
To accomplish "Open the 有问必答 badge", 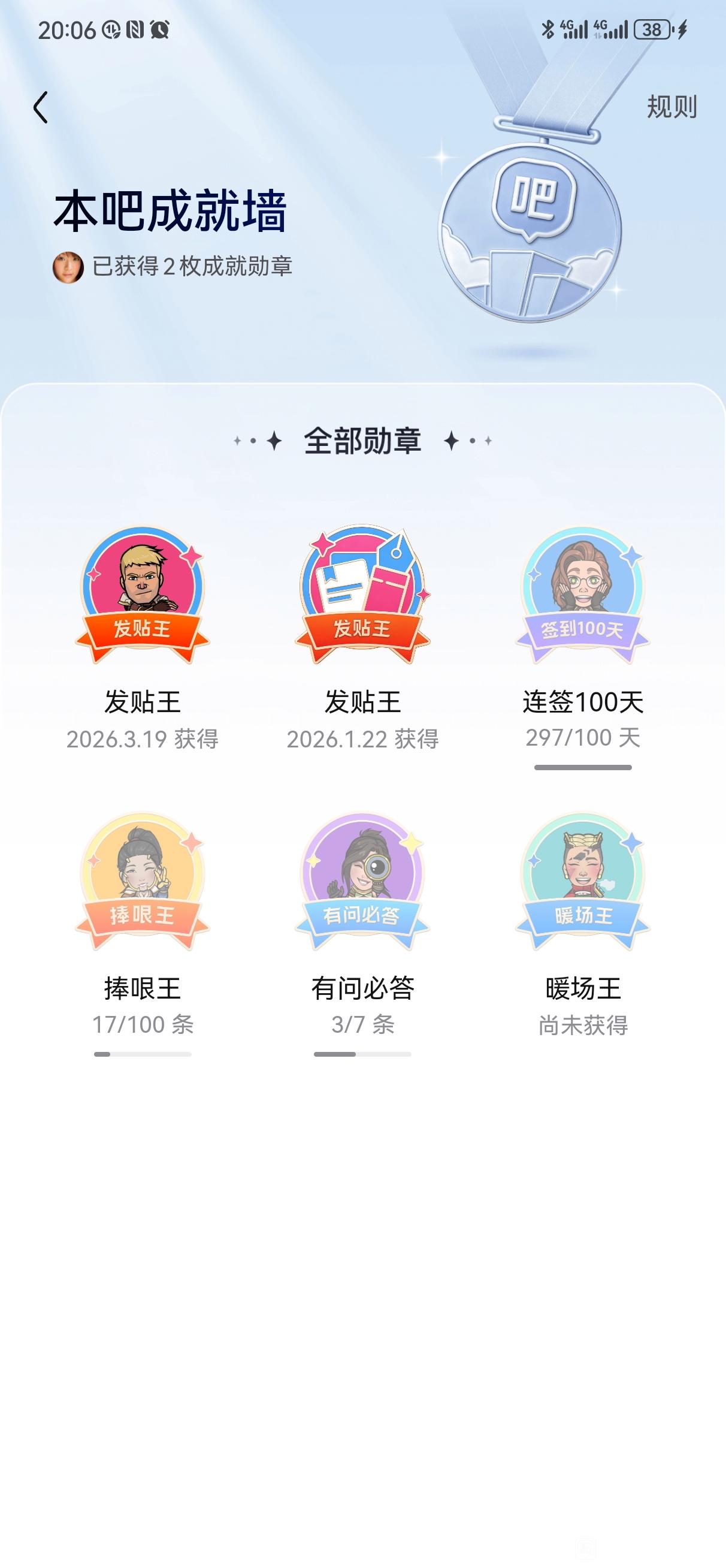I will click(x=362, y=881).
